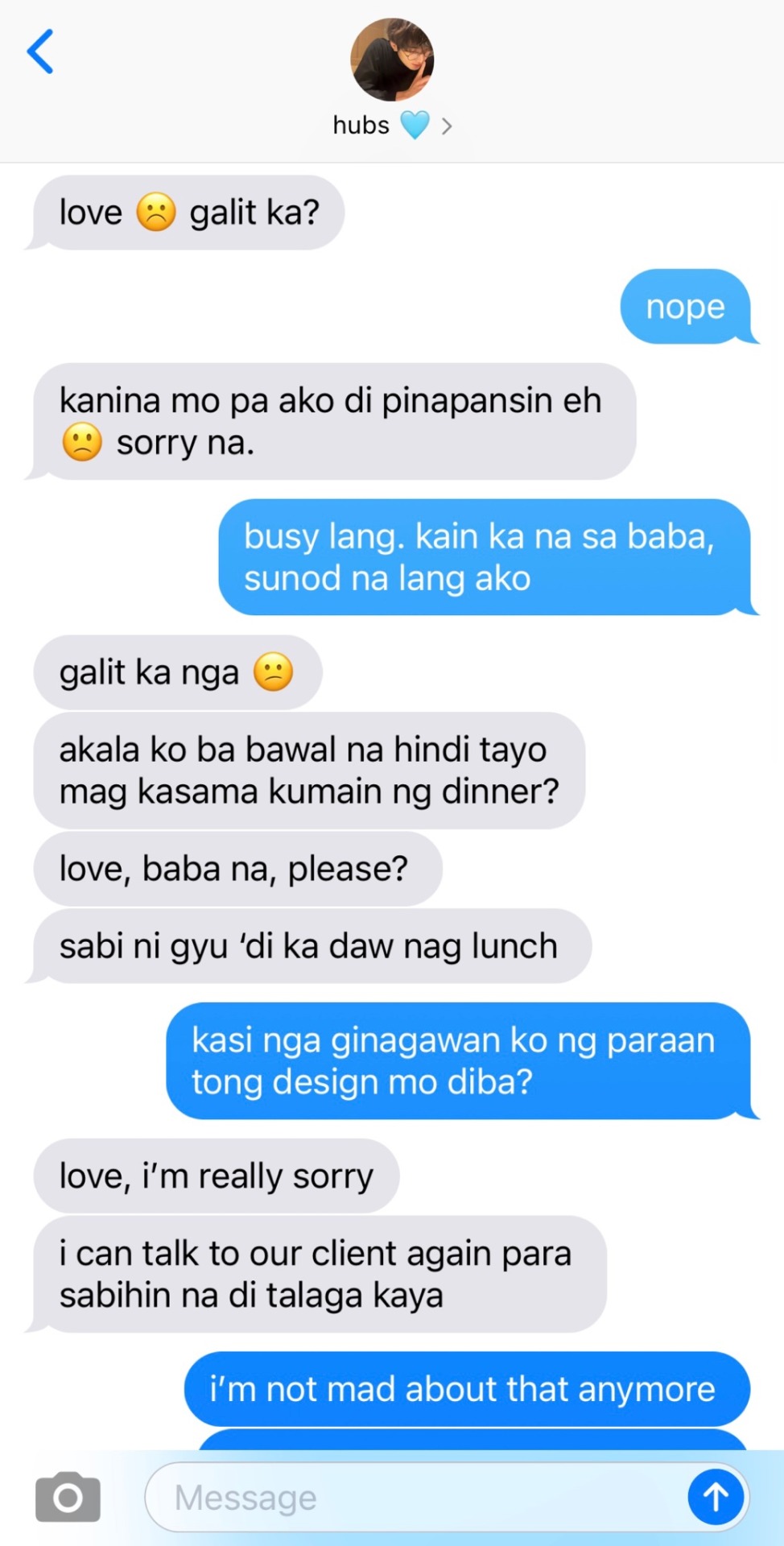Send the message with the arrow button
Image resolution: width=784 pixels, height=1546 pixels.
click(x=715, y=1497)
